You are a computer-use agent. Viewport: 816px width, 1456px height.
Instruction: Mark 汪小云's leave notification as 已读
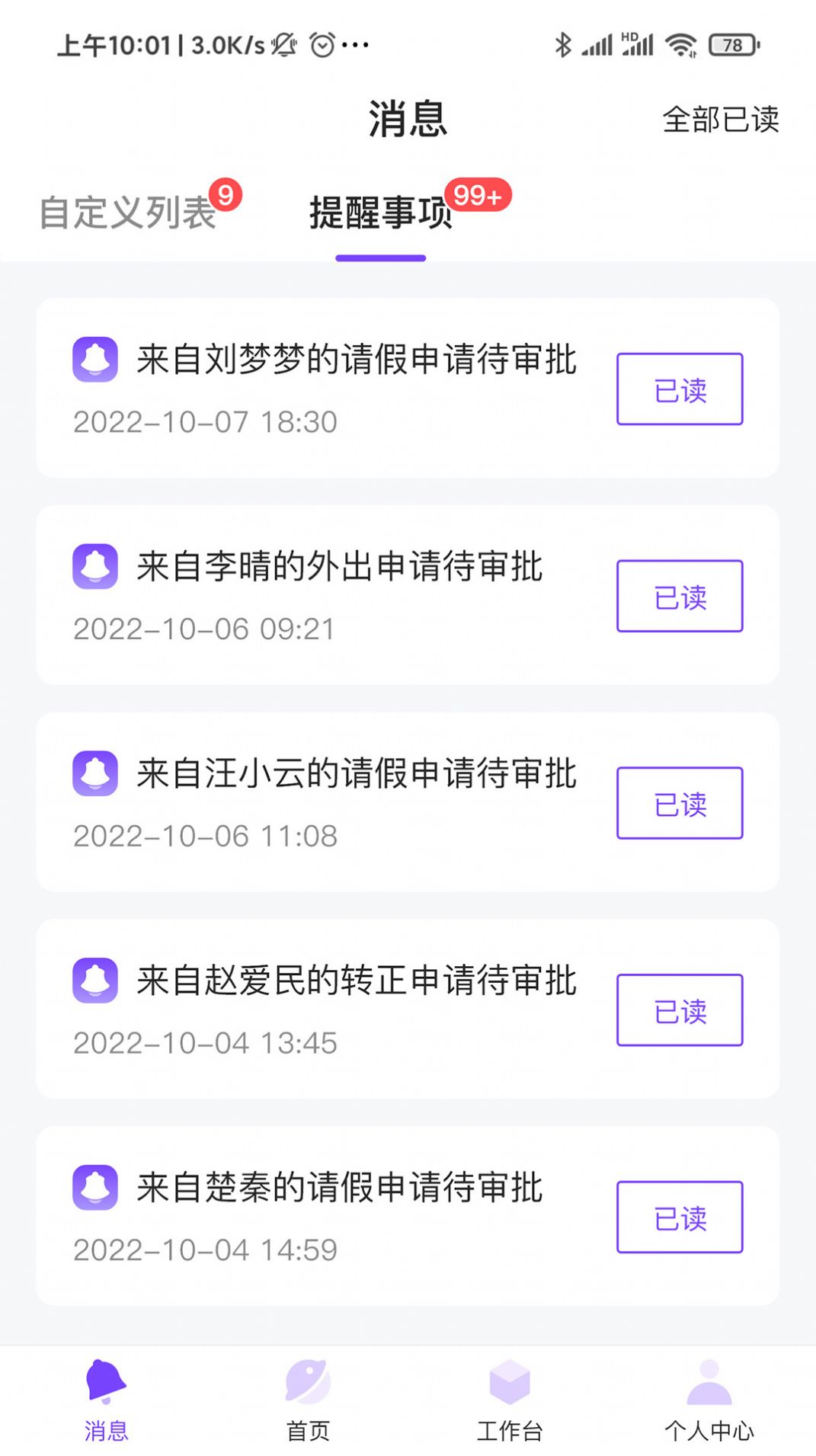click(679, 803)
